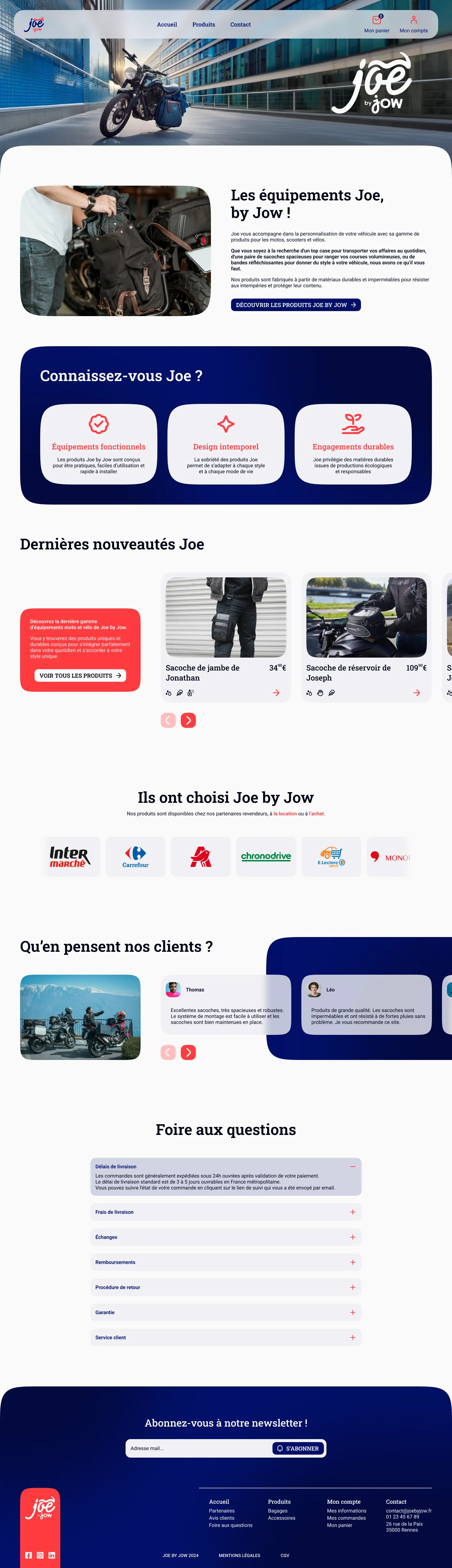Viewport: 452px width, 1568px height.
Task: Expand the Remboursements question
Action: [352, 1263]
